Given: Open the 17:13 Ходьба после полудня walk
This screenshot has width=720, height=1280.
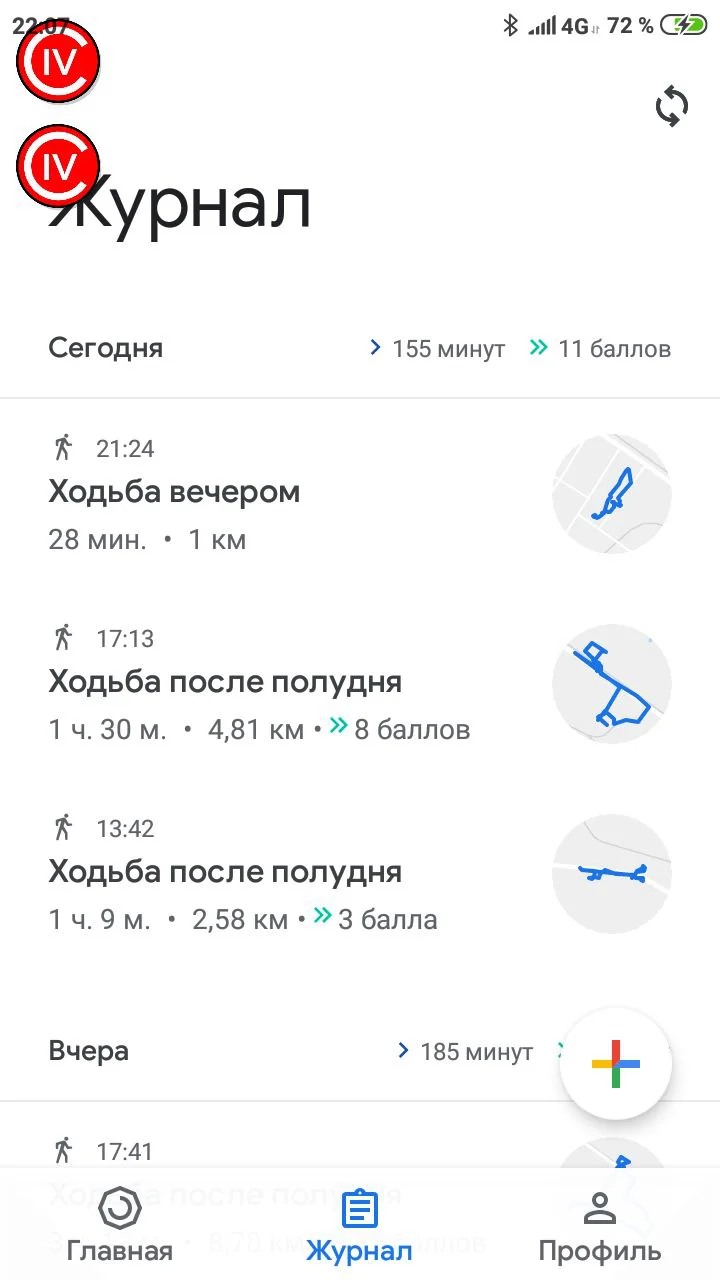Looking at the screenshot, I should click(225, 683).
